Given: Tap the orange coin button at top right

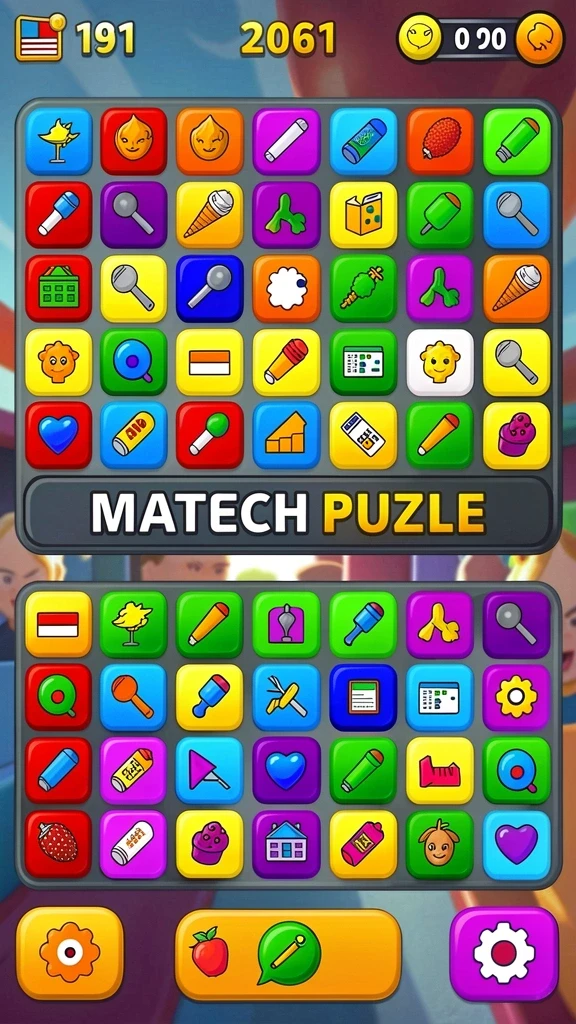Looking at the screenshot, I should coord(539,39).
